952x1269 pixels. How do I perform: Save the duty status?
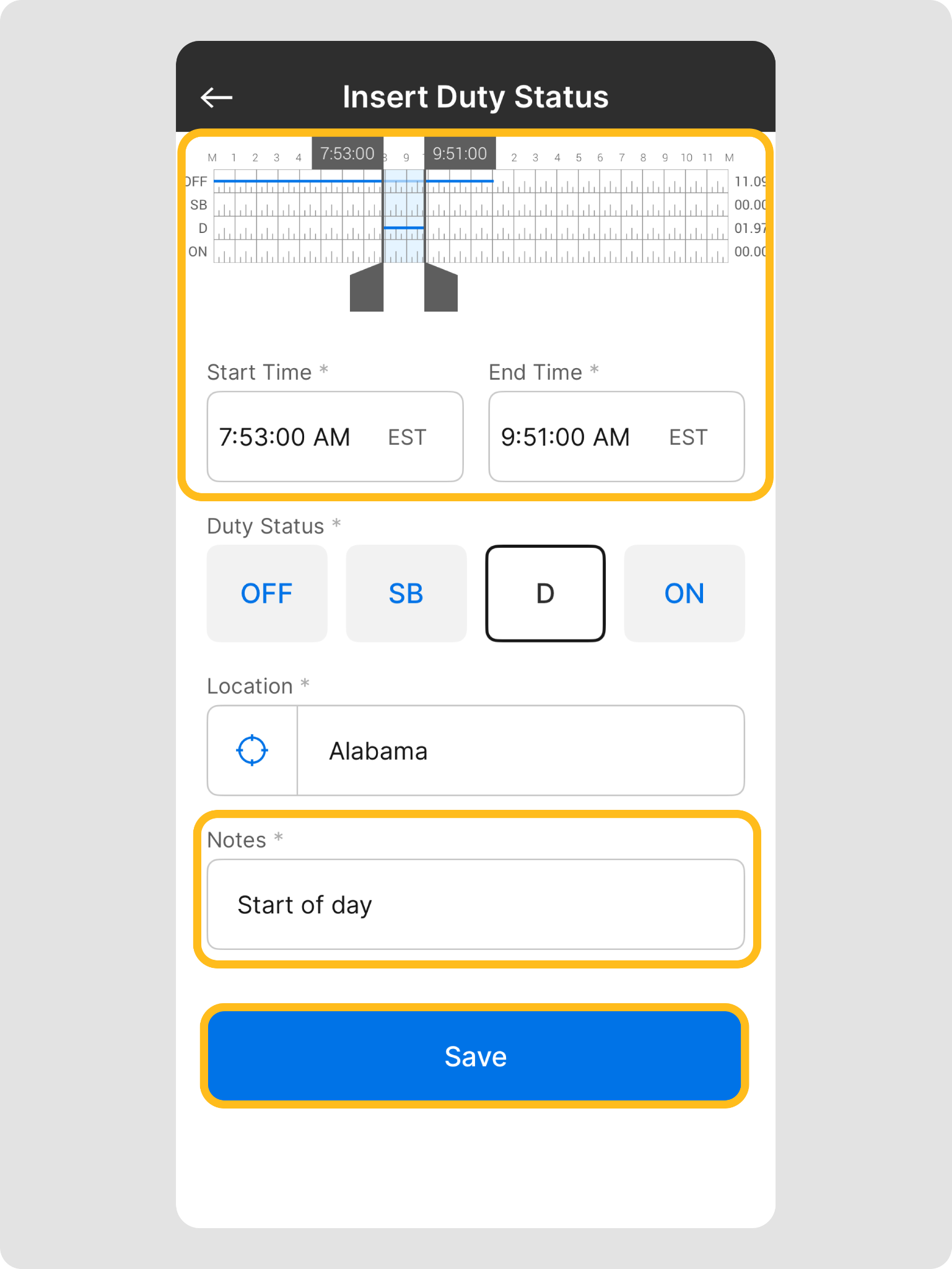click(474, 1056)
